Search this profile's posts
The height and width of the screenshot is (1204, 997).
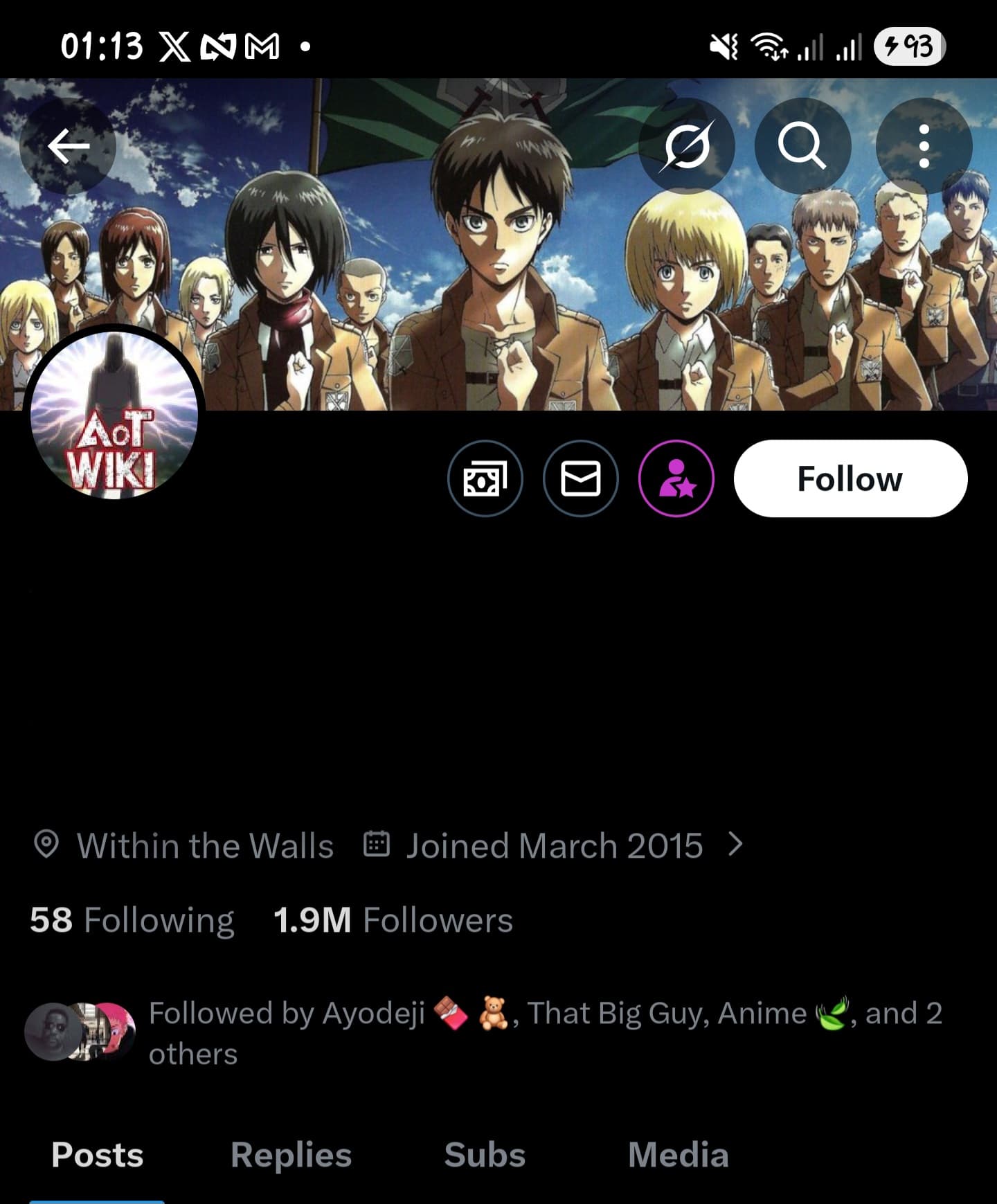(802, 146)
